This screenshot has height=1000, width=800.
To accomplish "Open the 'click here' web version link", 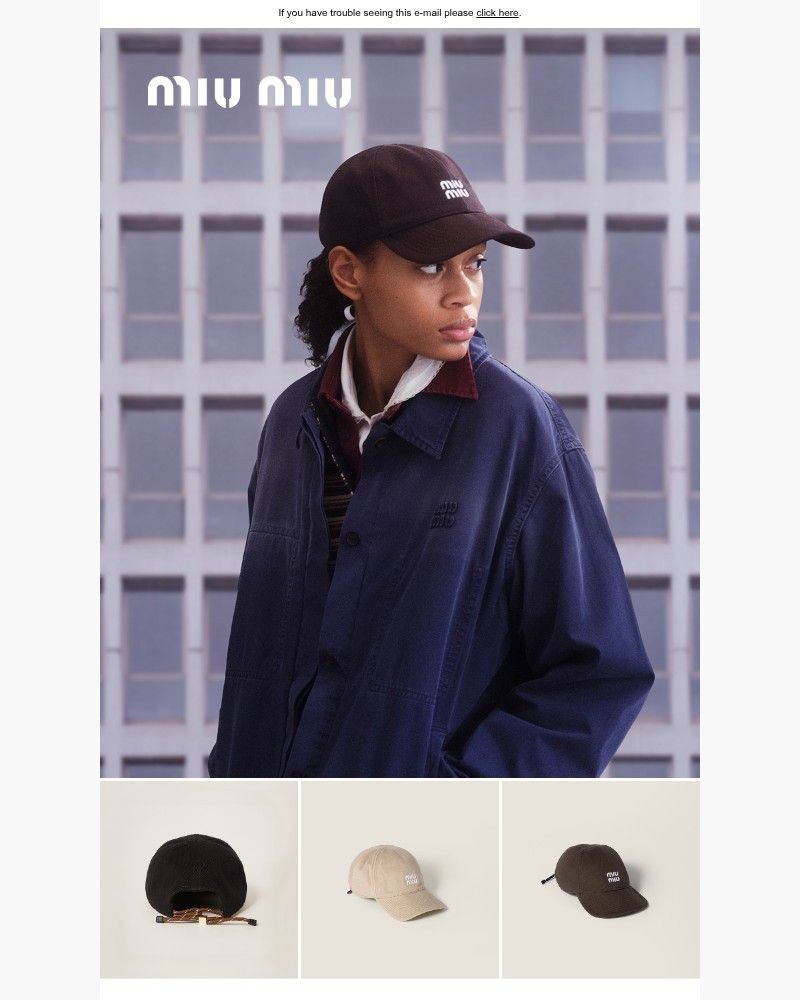I will (x=497, y=13).
